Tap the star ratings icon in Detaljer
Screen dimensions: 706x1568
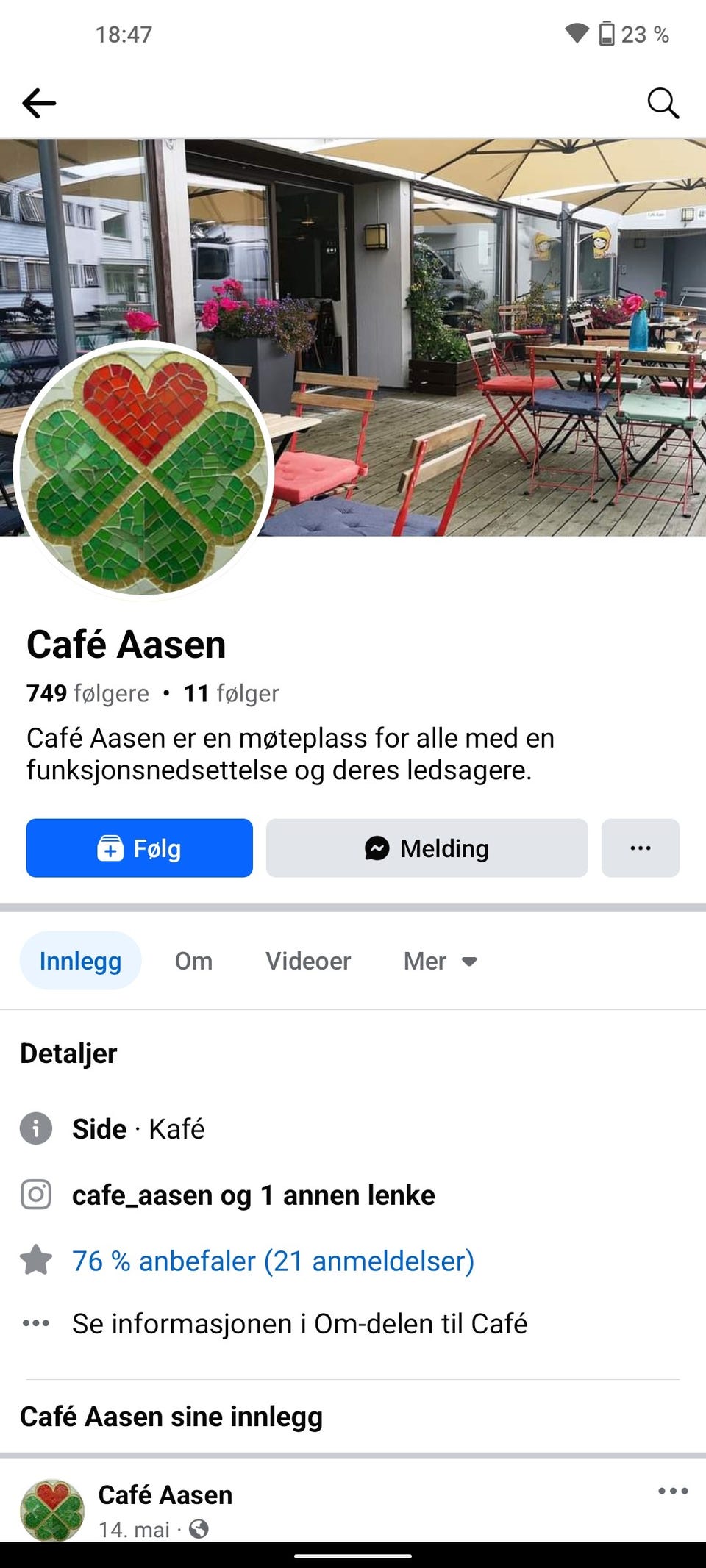click(35, 1260)
